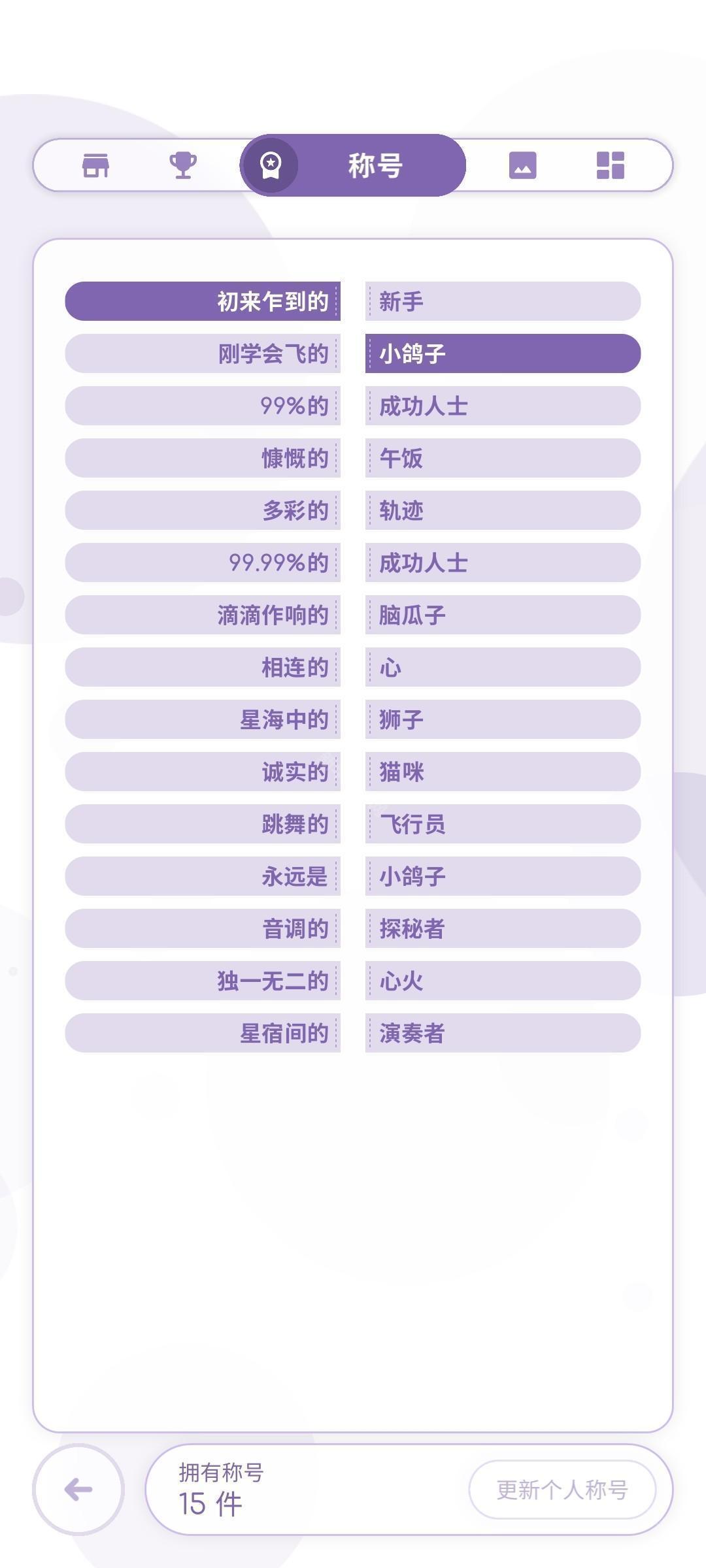Open the picture gallery tab icon
This screenshot has width=706, height=1568.
523,165
